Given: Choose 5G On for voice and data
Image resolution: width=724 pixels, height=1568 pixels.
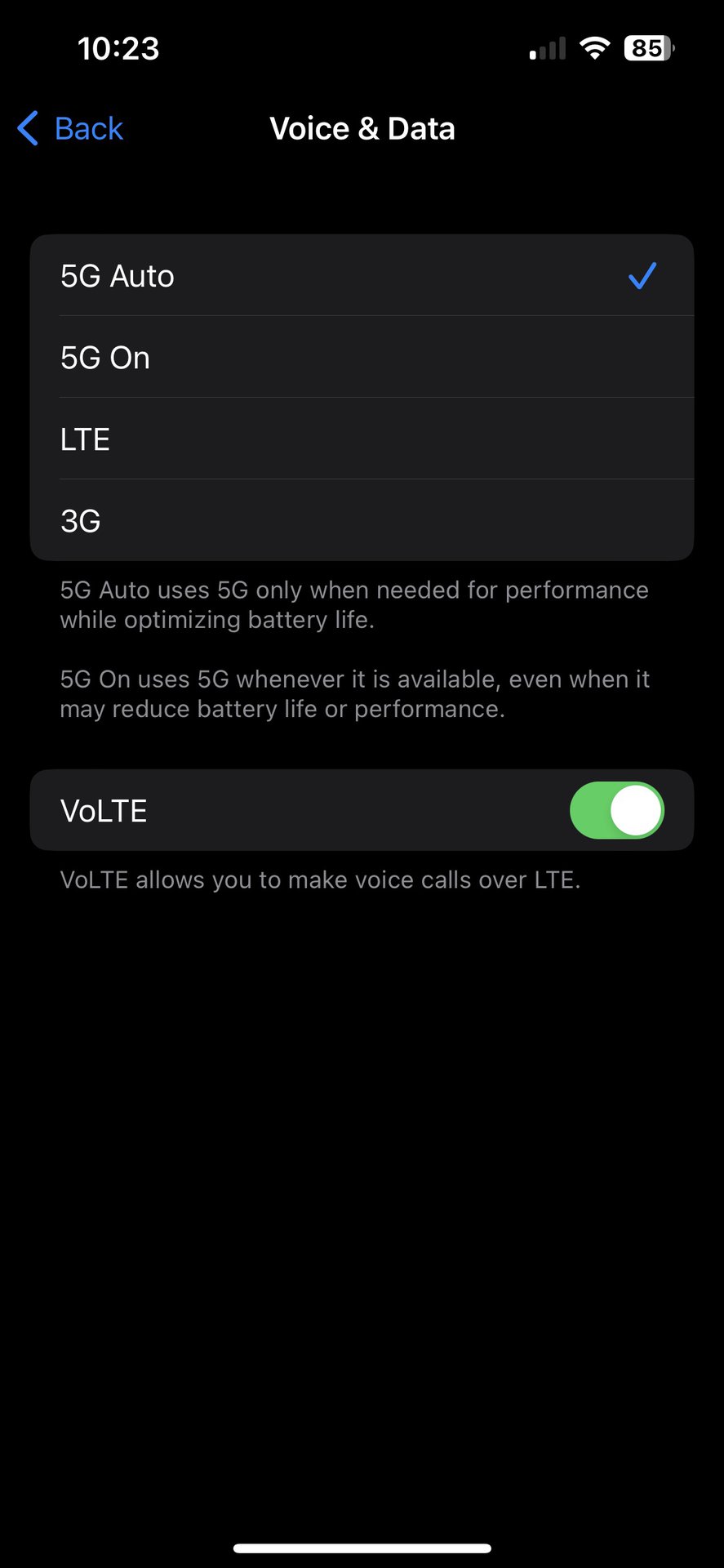Looking at the screenshot, I should pos(362,358).
